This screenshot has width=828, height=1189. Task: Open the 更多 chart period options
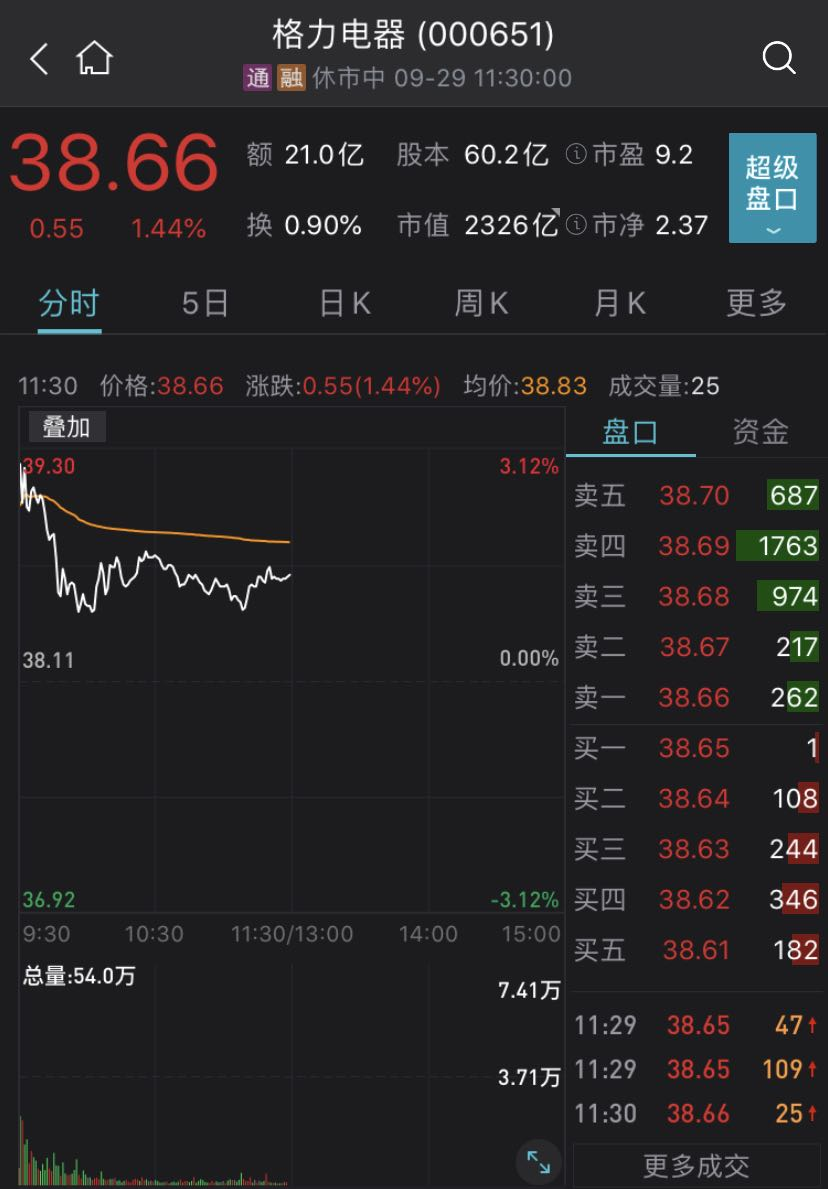757,303
